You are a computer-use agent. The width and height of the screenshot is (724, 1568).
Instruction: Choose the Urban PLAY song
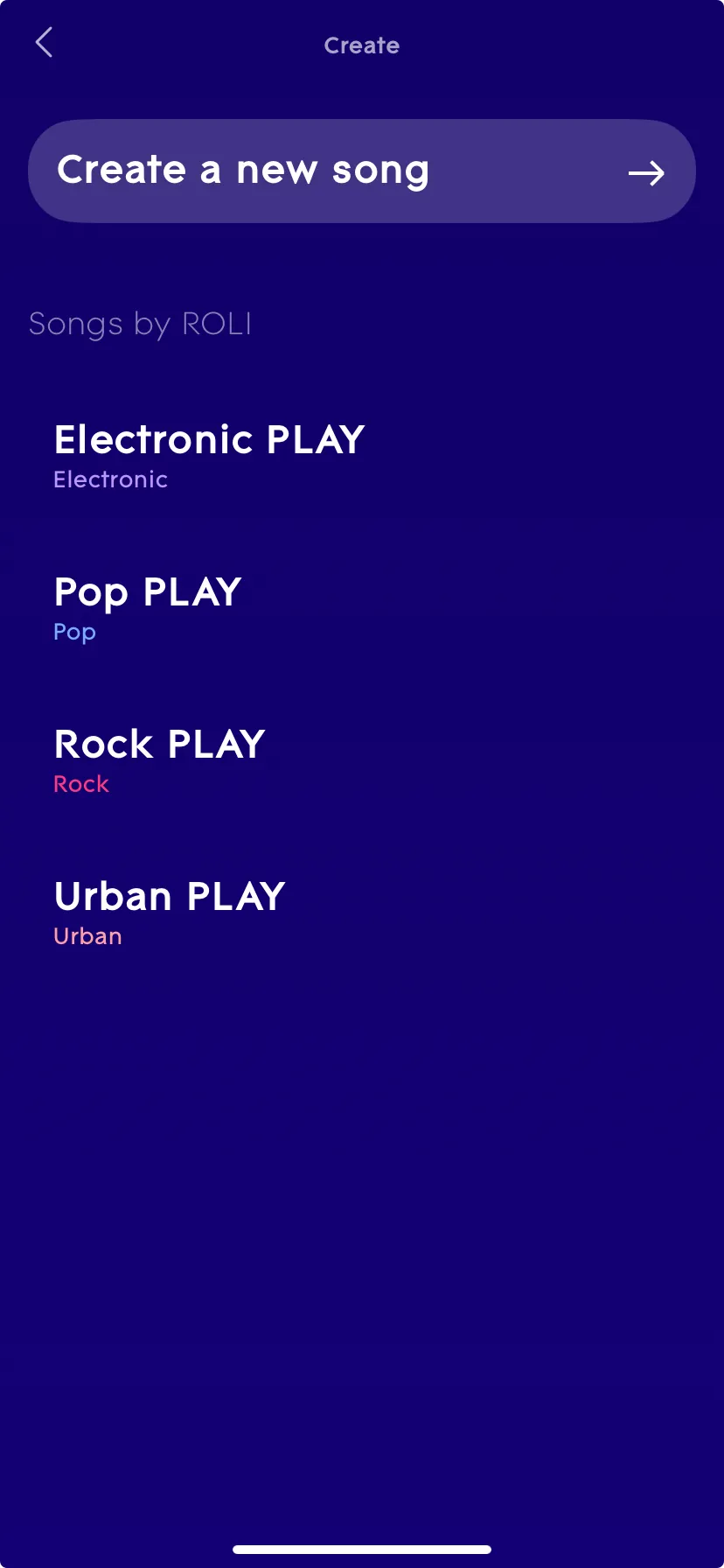[x=362, y=913]
